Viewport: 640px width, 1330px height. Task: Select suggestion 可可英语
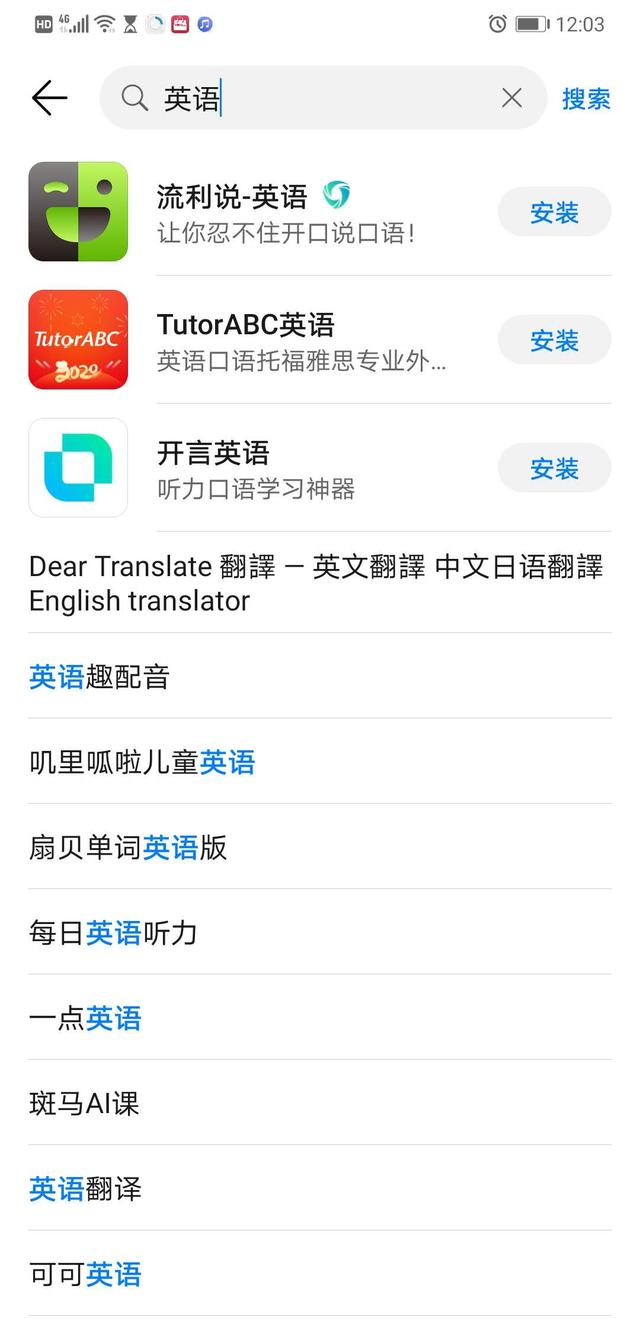[320, 1274]
